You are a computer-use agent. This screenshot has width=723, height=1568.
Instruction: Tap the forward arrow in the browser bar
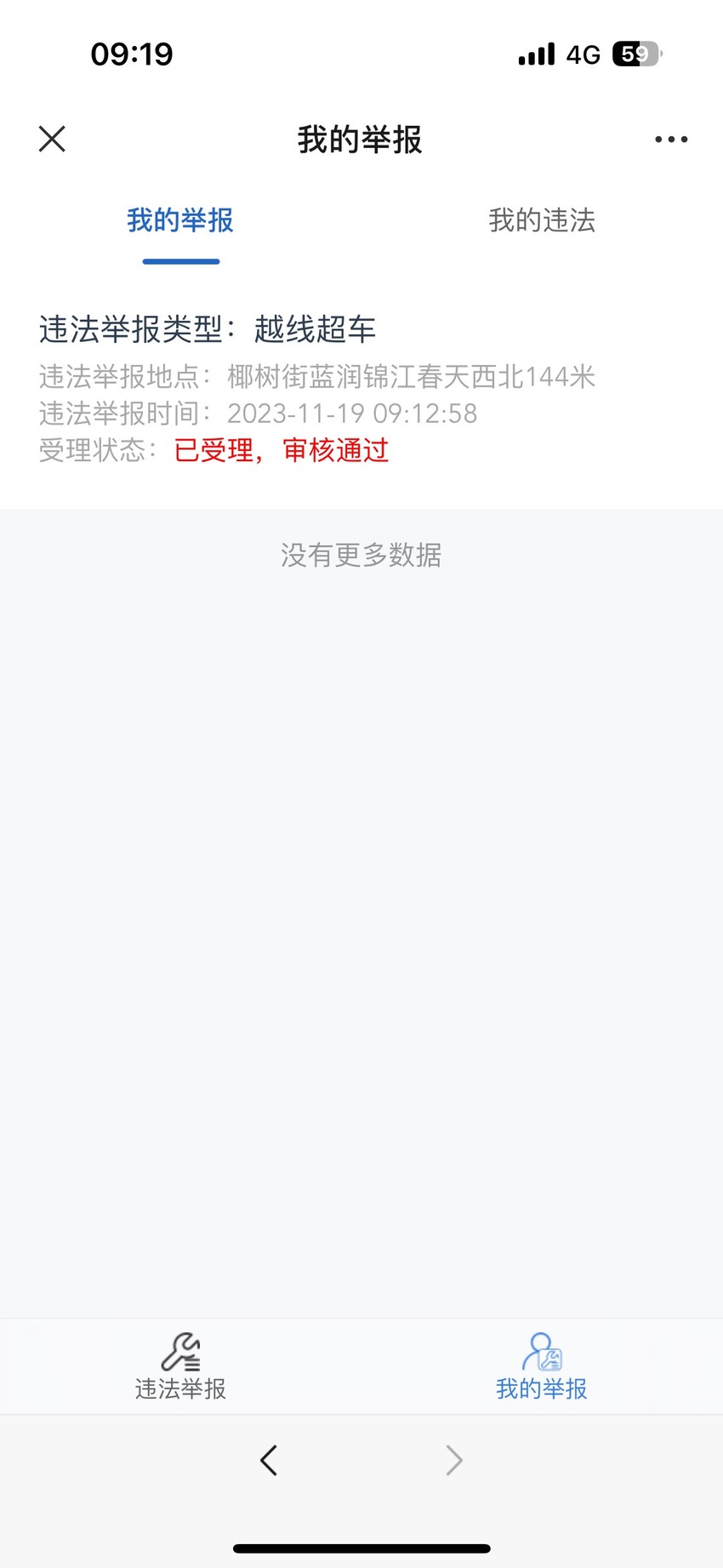point(454,1461)
